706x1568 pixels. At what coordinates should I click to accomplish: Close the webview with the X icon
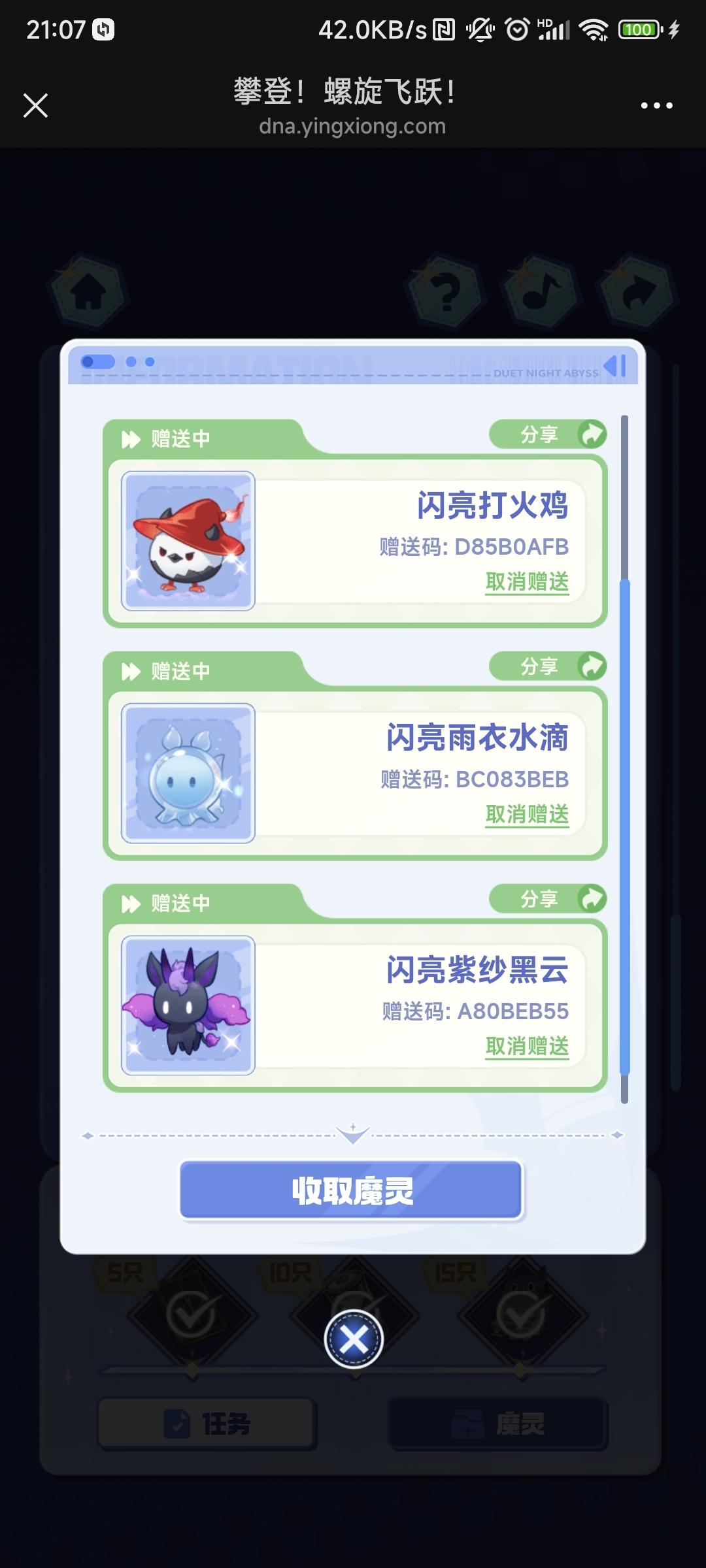coord(35,105)
